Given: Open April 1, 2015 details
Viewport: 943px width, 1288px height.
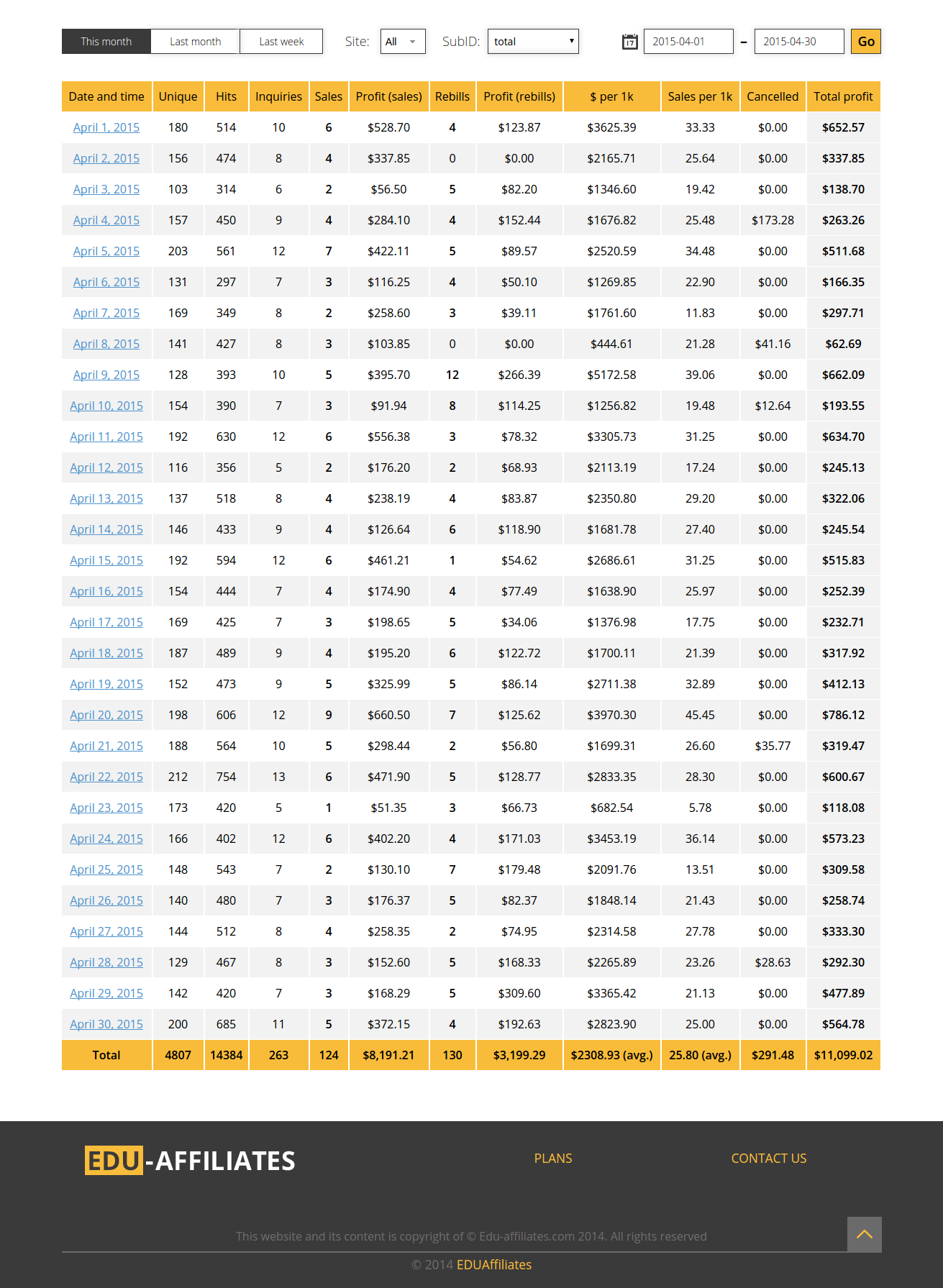Looking at the screenshot, I should (x=106, y=127).
